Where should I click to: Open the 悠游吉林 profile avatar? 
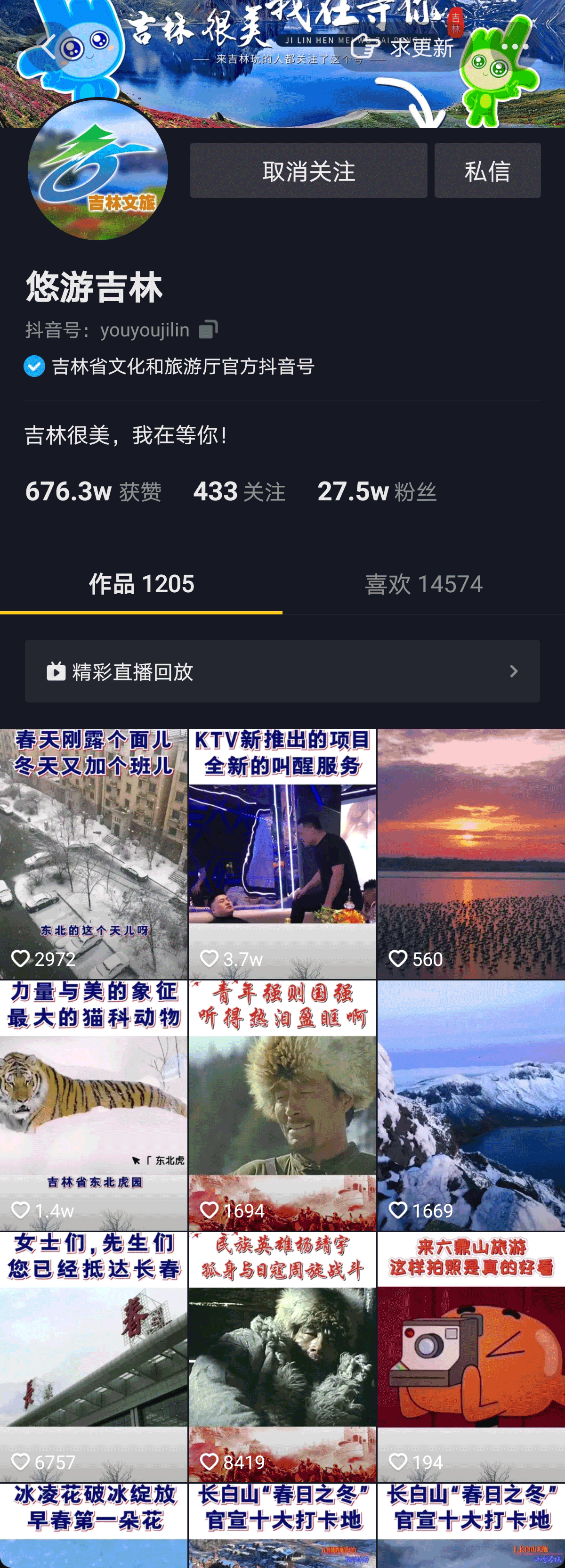click(x=98, y=171)
